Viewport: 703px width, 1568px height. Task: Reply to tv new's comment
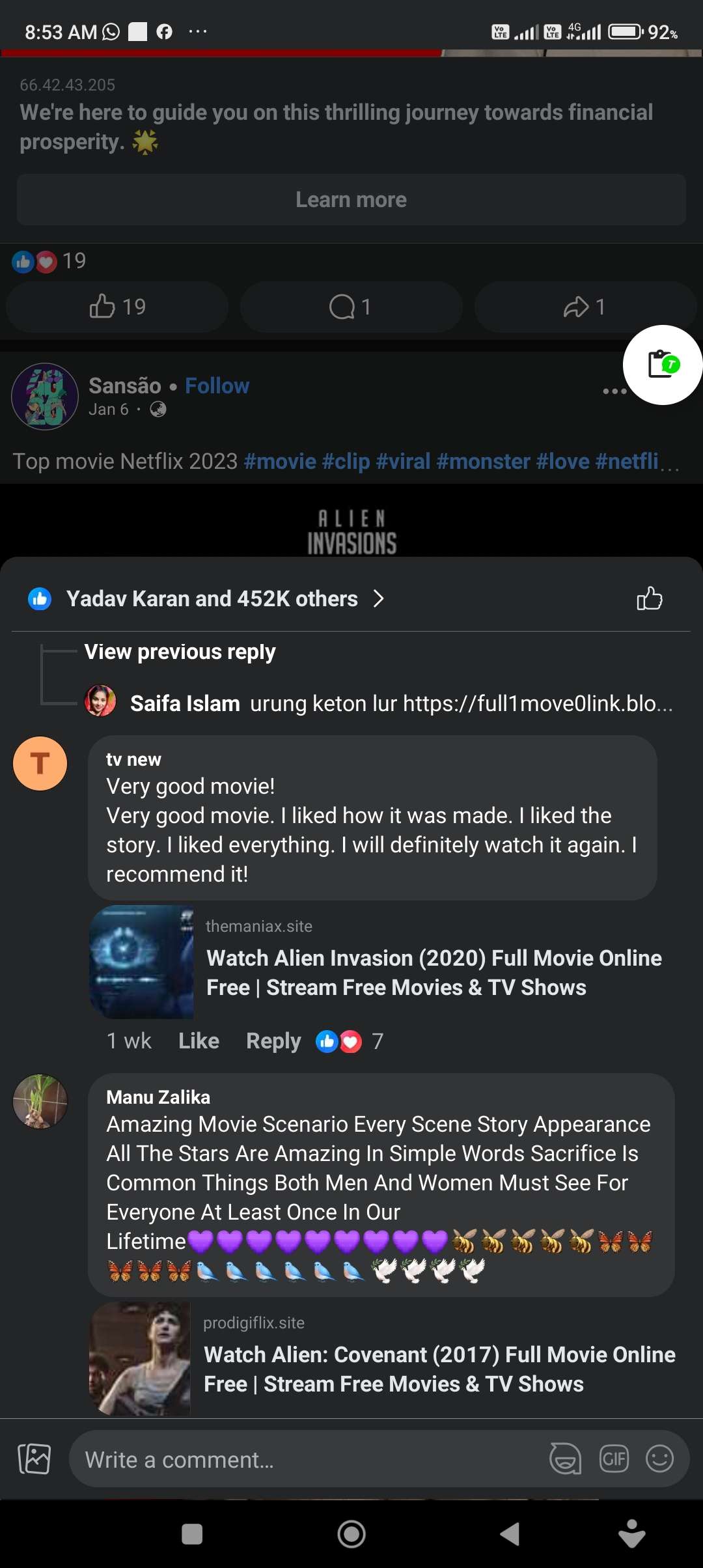[273, 1041]
